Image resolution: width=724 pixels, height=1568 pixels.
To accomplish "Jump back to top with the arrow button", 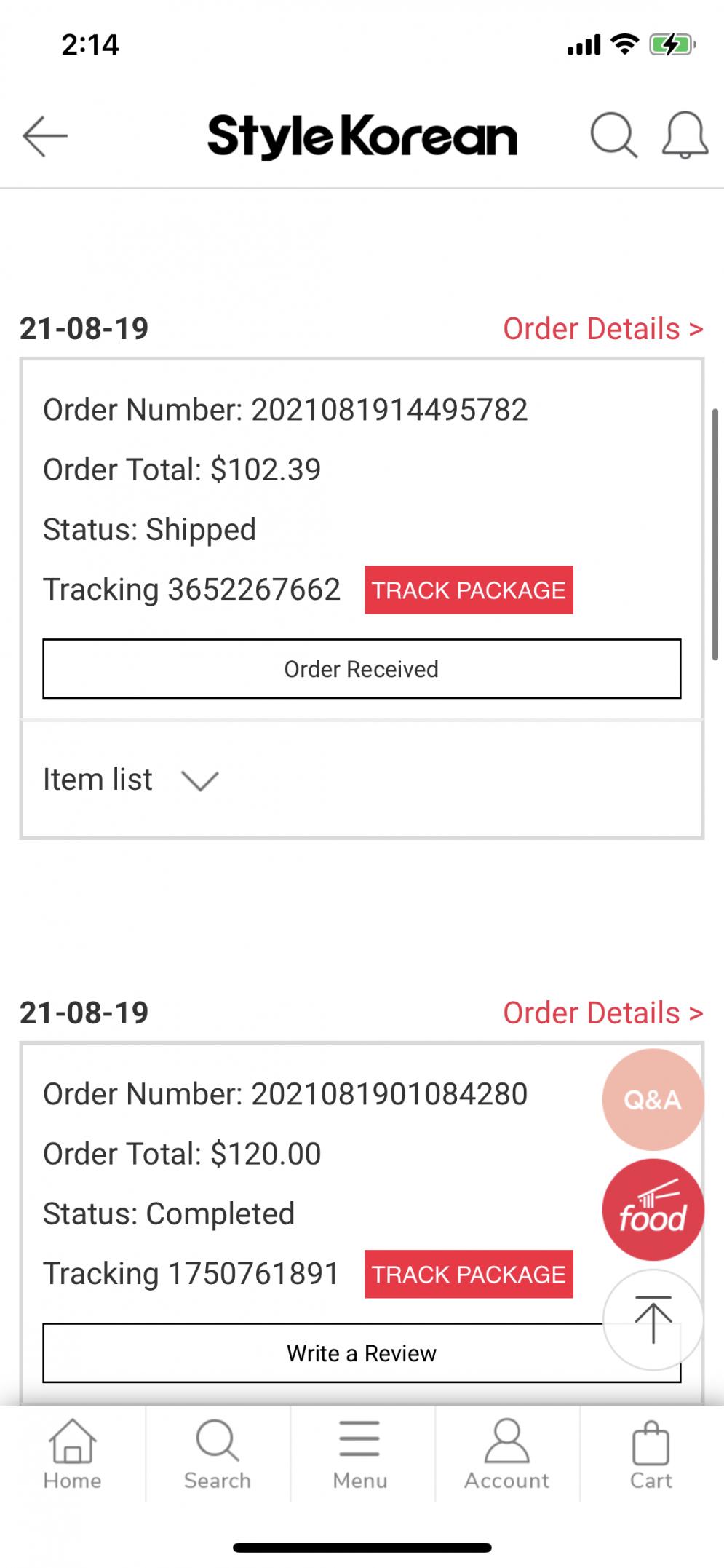I will (653, 1320).
